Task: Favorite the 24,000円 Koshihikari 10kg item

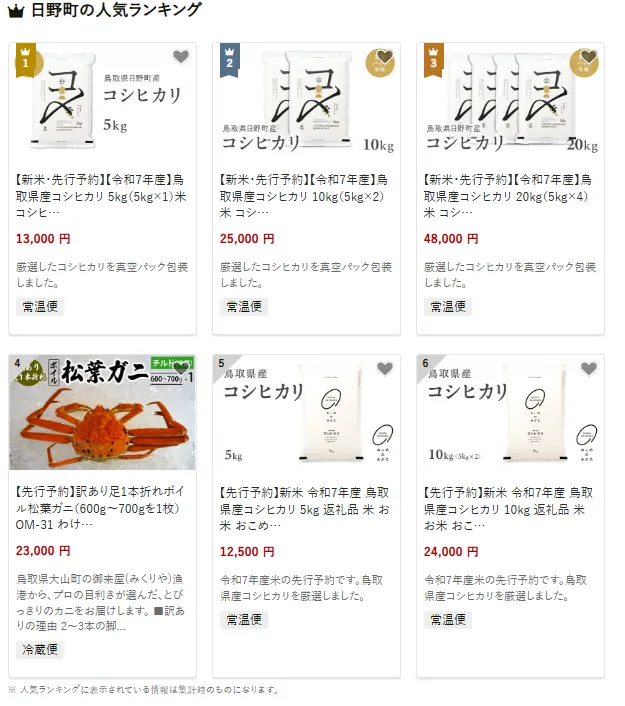Action: pos(588,369)
